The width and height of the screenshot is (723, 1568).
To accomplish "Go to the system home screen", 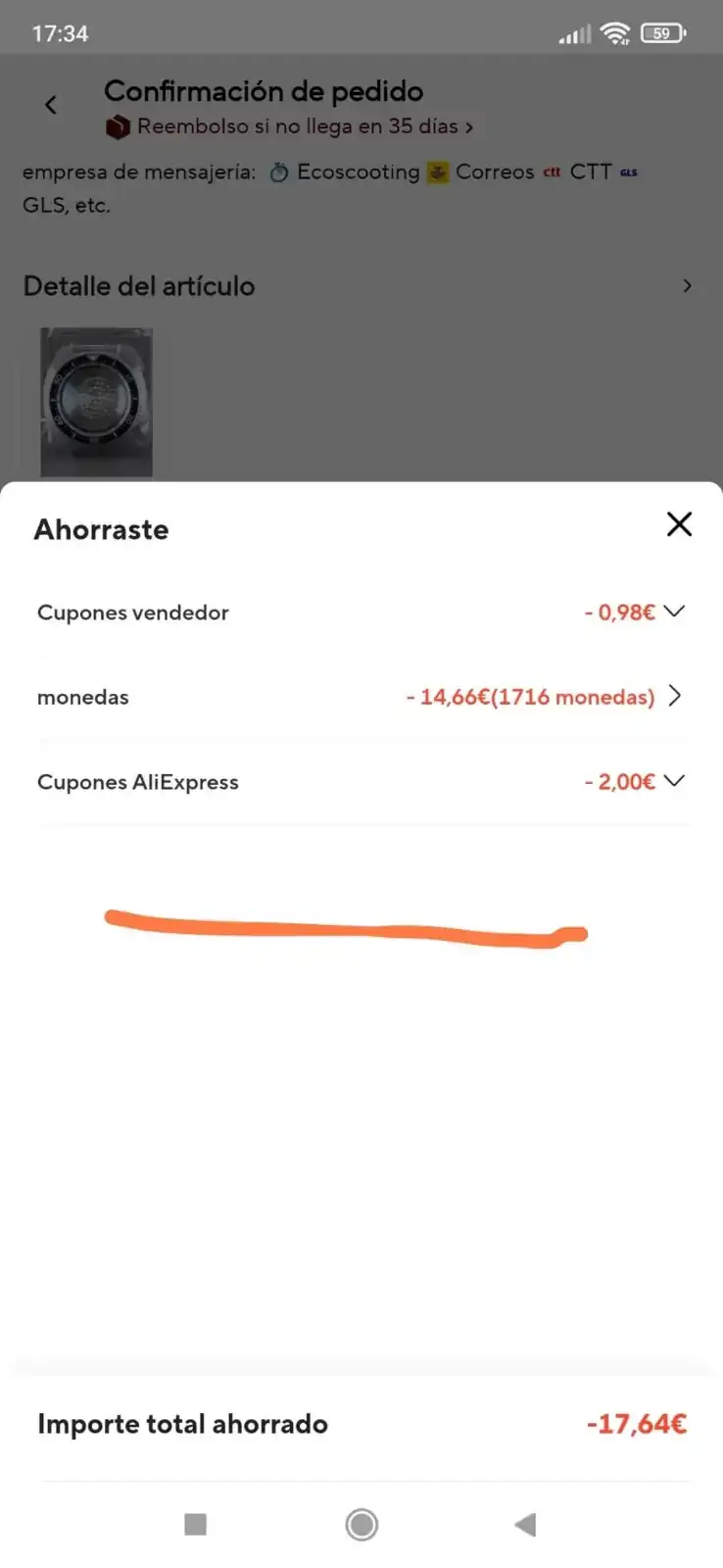I will click(x=361, y=1524).
